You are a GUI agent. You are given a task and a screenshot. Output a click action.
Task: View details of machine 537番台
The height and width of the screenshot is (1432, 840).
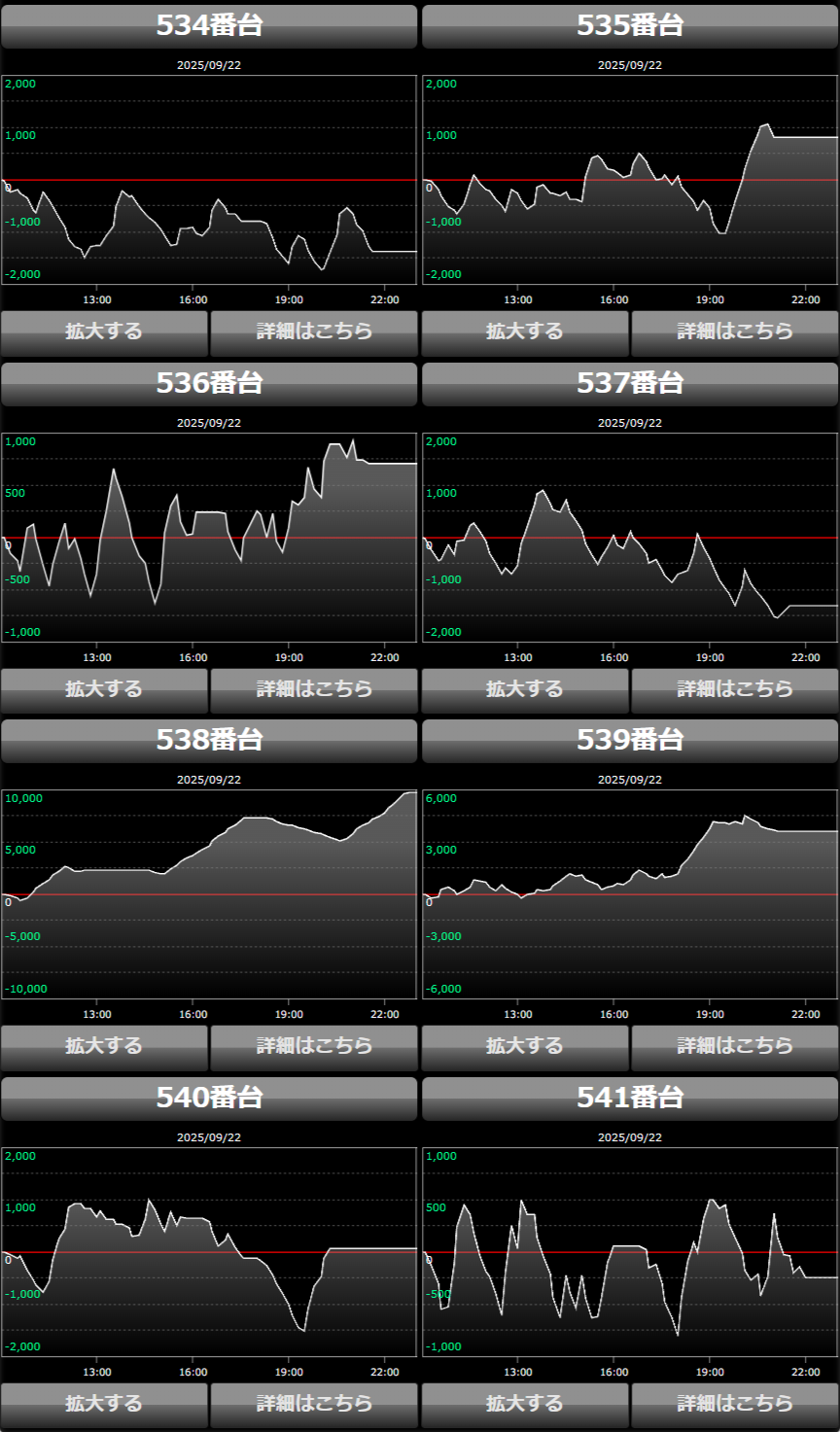(735, 689)
